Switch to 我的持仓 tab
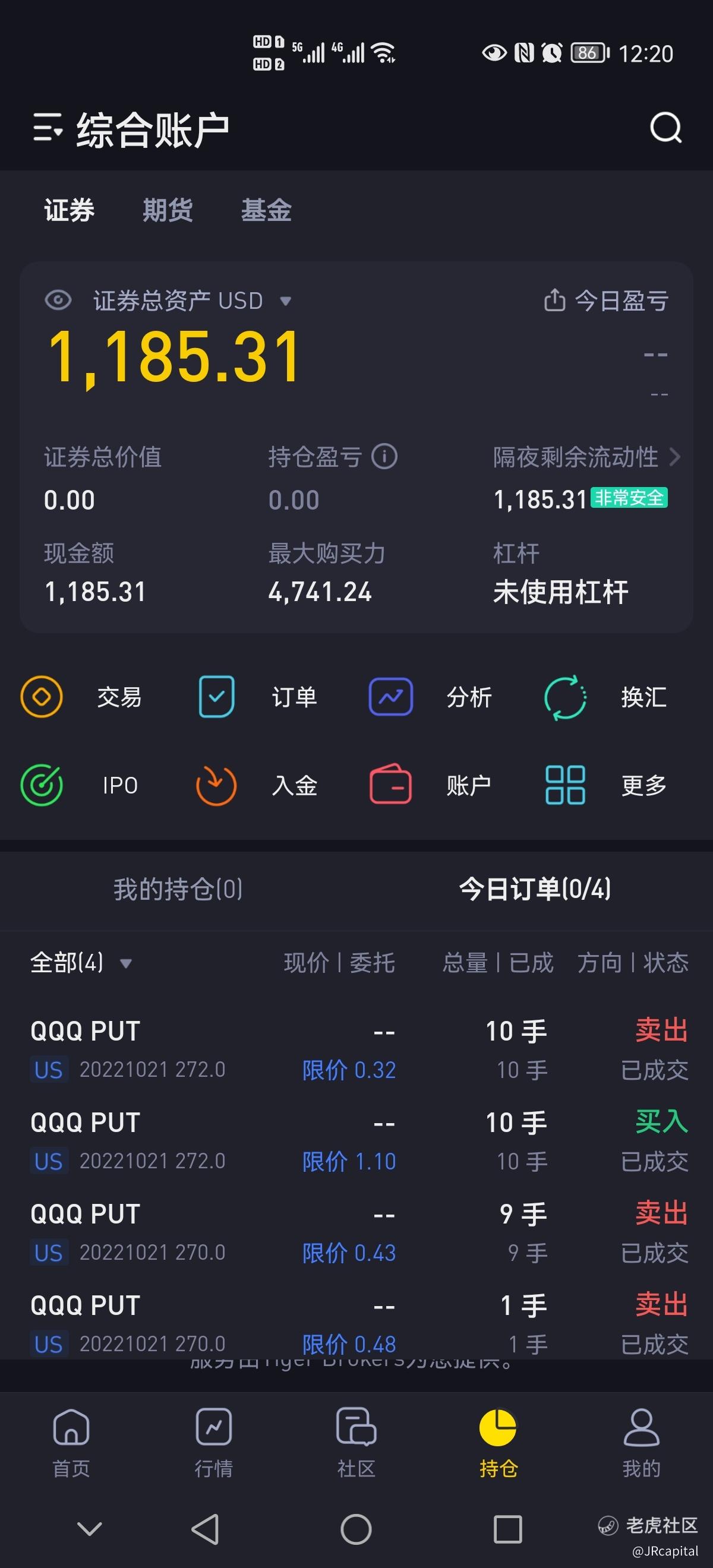 coord(178,889)
